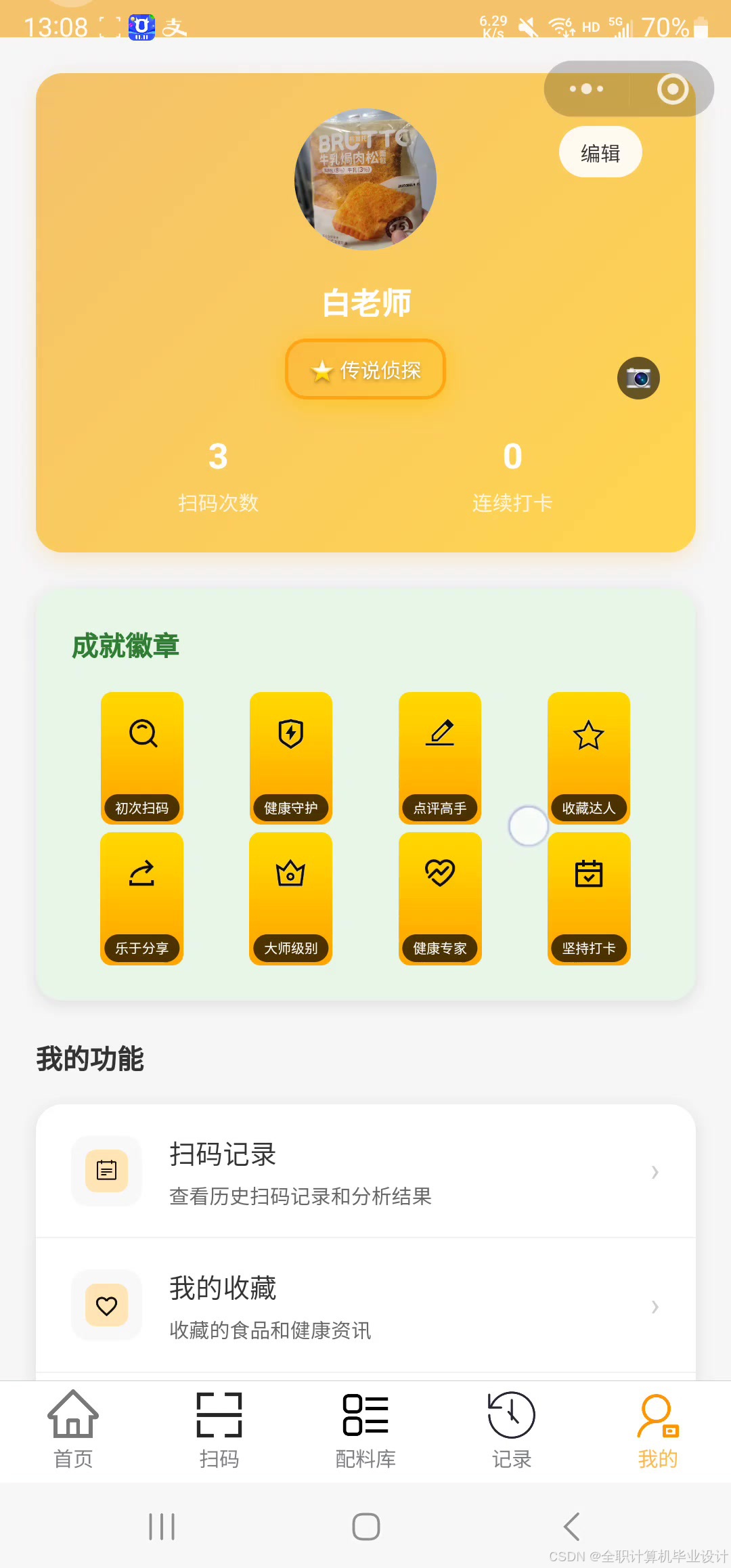Image resolution: width=731 pixels, height=1568 pixels.
Task: Tap the camera icon on profile card
Action: click(638, 378)
